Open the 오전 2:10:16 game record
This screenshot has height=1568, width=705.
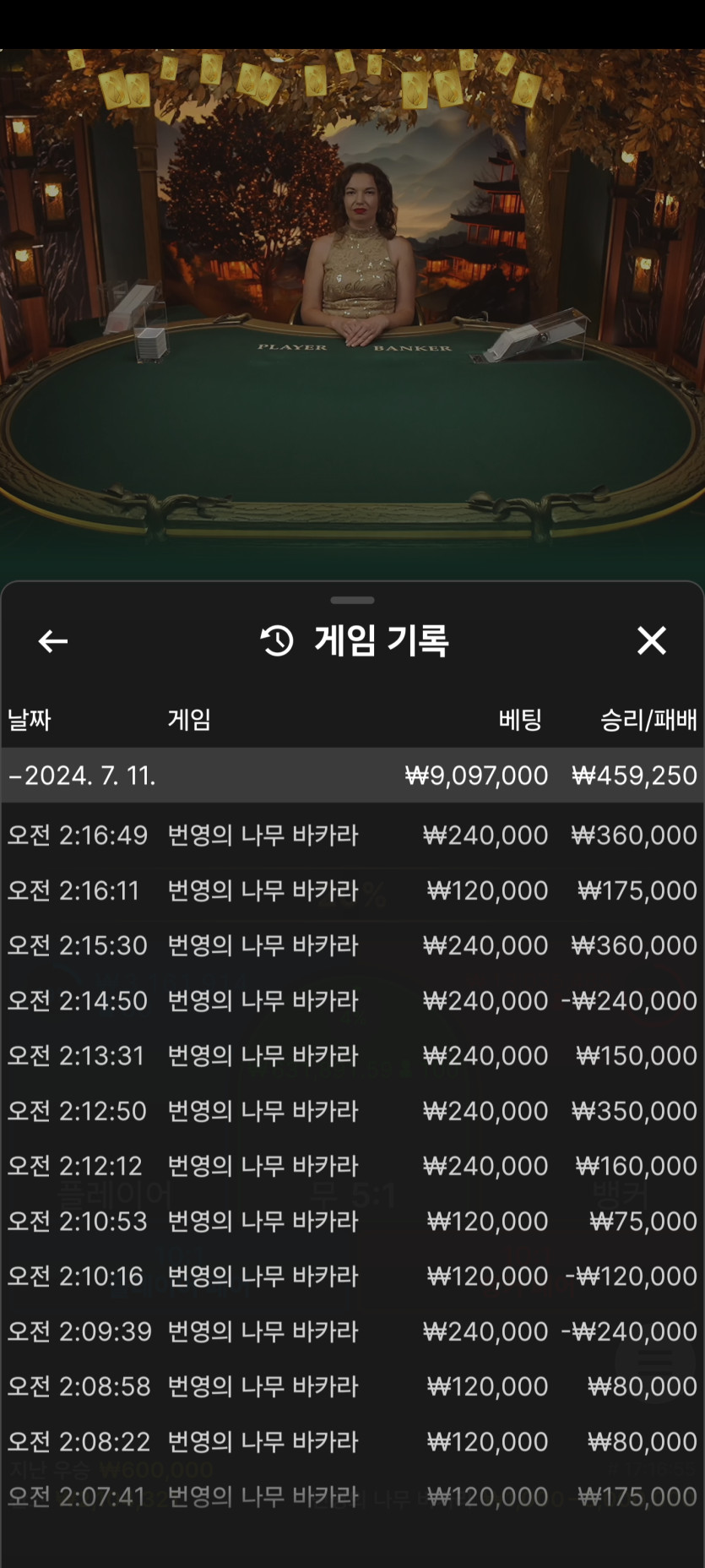coord(352,1277)
